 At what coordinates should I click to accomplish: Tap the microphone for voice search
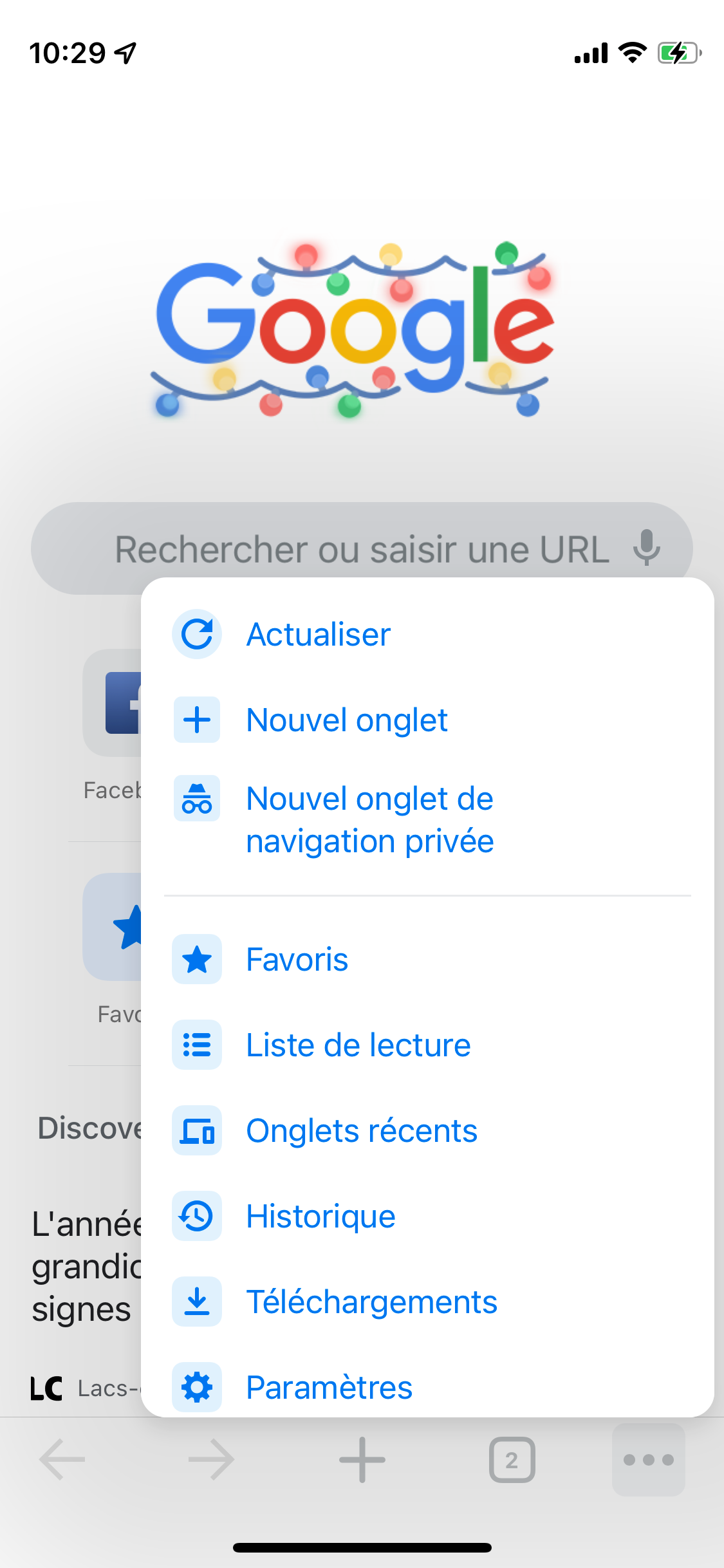(x=646, y=548)
